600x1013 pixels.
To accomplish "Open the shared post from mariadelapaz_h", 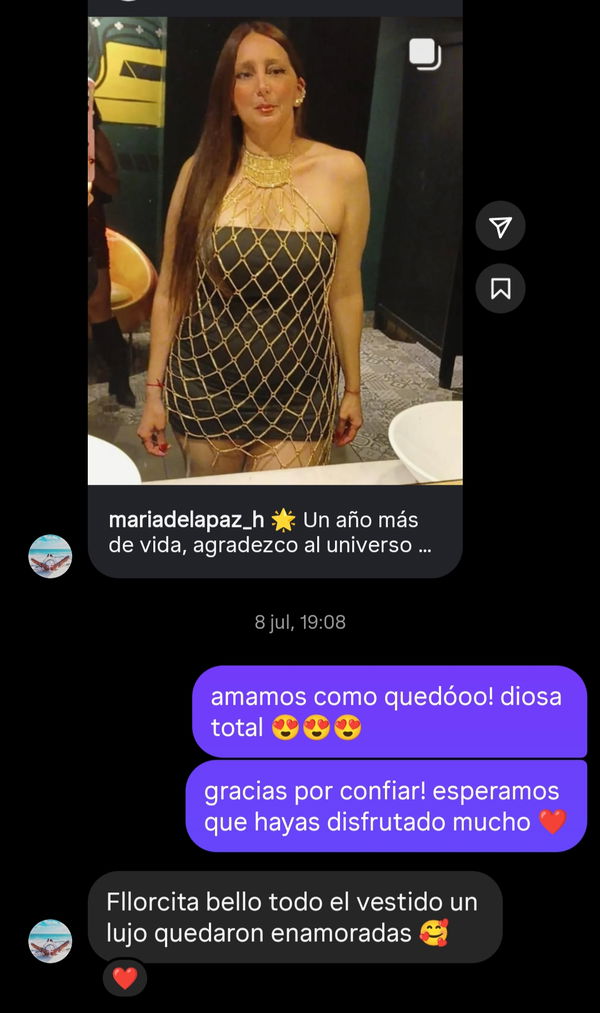I will (275, 250).
